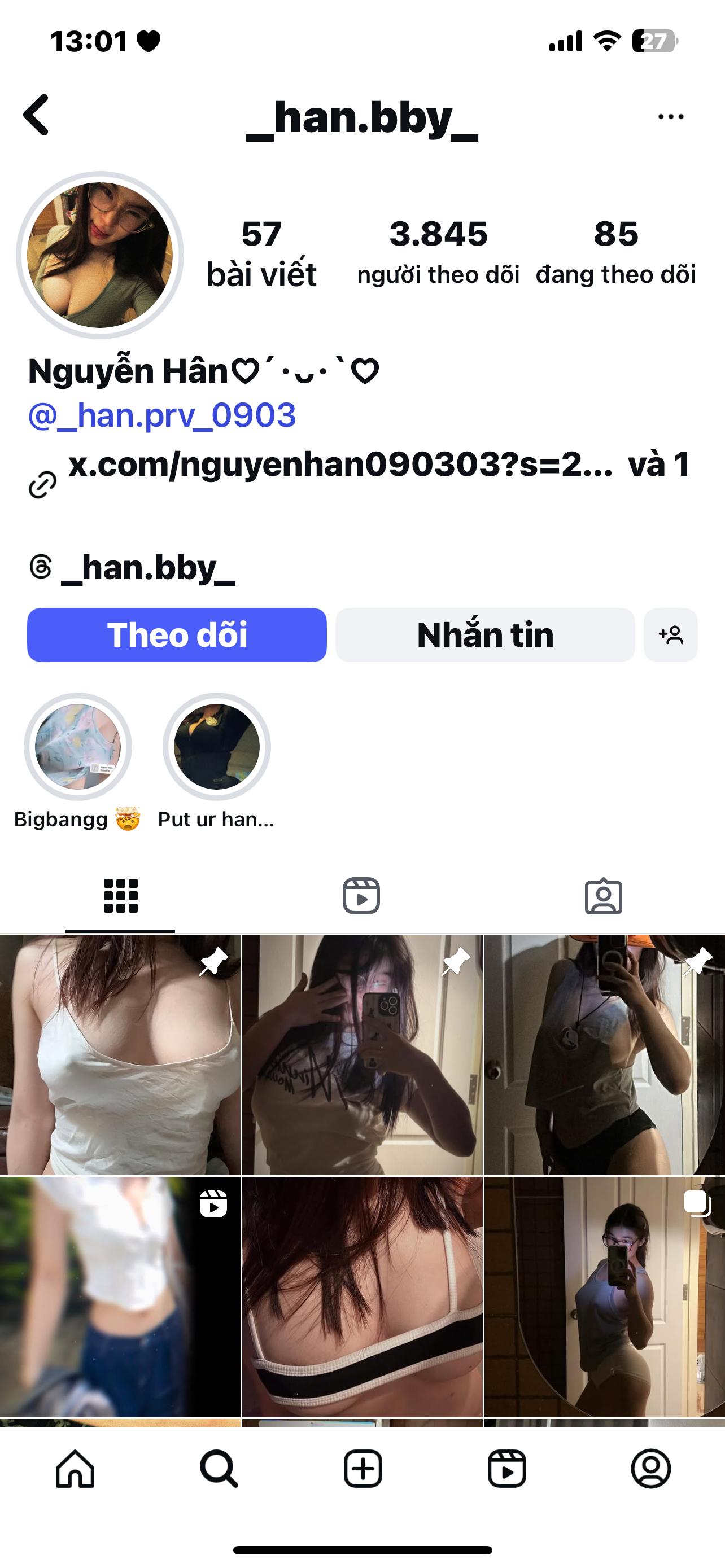Open Search in bottom navigation
This screenshot has height=1568, width=725.
coord(219,1469)
